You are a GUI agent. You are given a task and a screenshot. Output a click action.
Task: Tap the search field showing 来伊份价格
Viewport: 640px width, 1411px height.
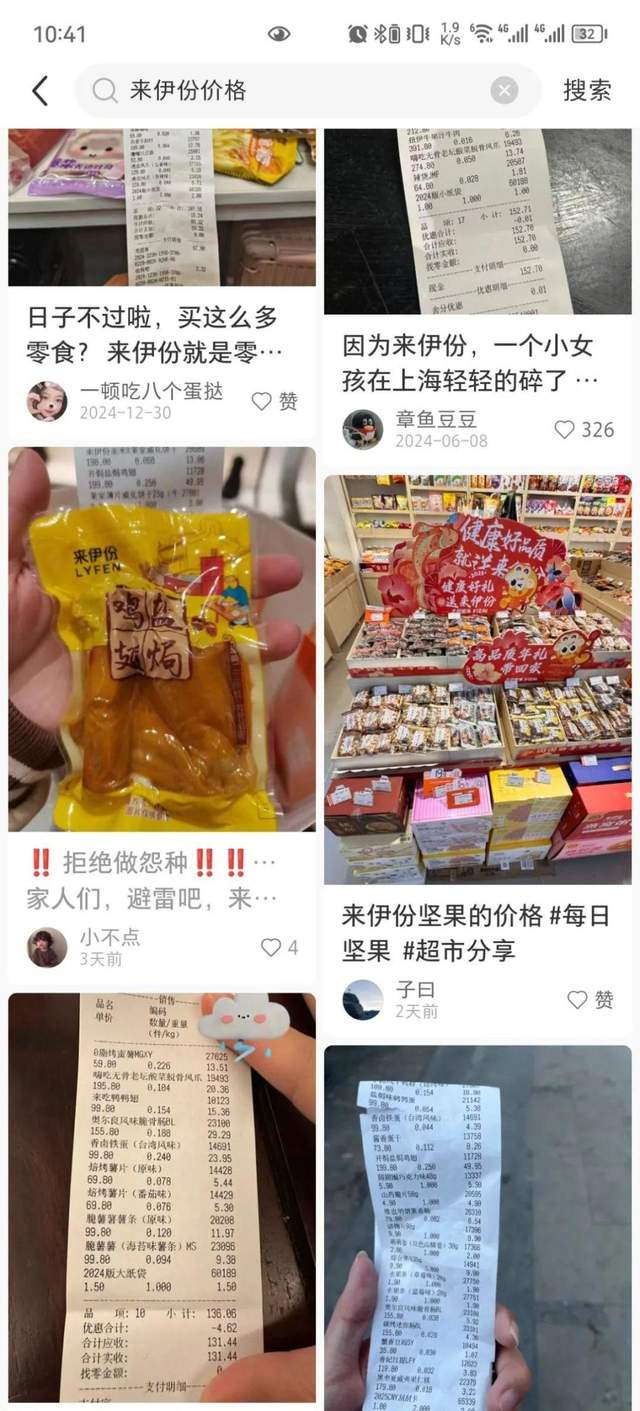tap(300, 91)
